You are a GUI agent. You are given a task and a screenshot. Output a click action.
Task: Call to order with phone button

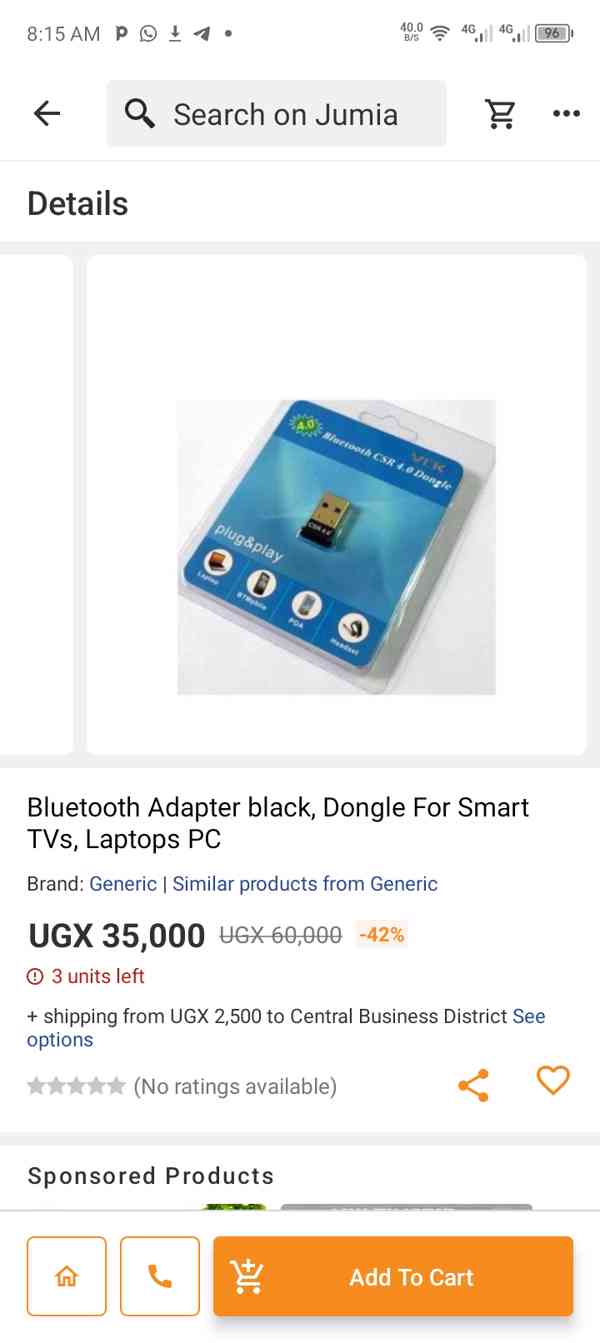[x=160, y=1277]
